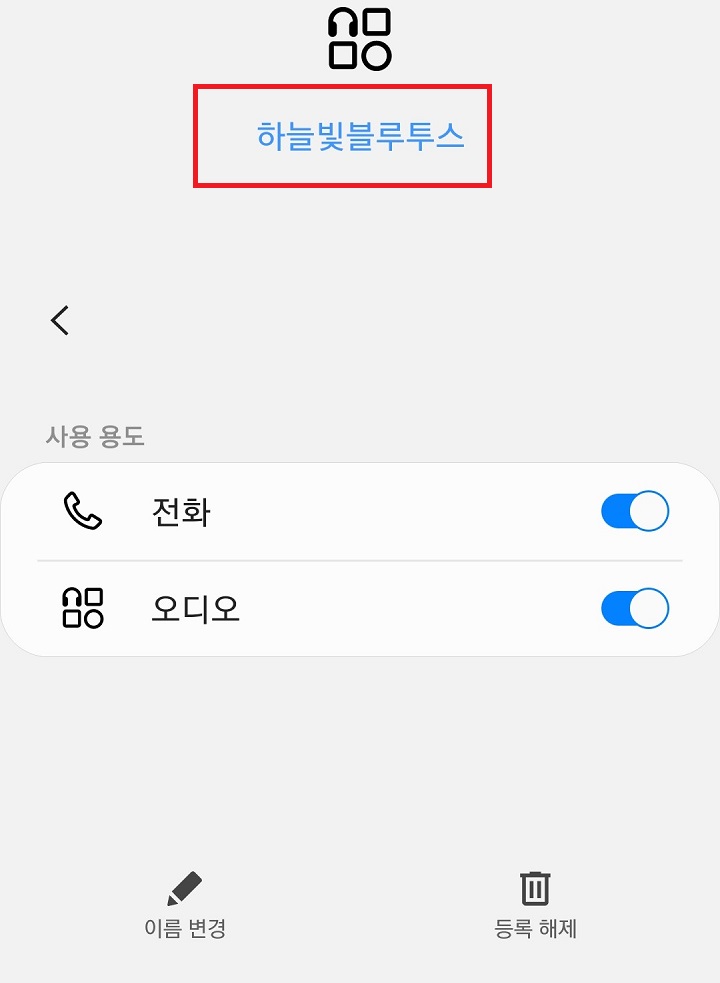The height and width of the screenshot is (983, 720).
Task: Switch the audio profile toggle for 오디오
Action: coord(634,607)
